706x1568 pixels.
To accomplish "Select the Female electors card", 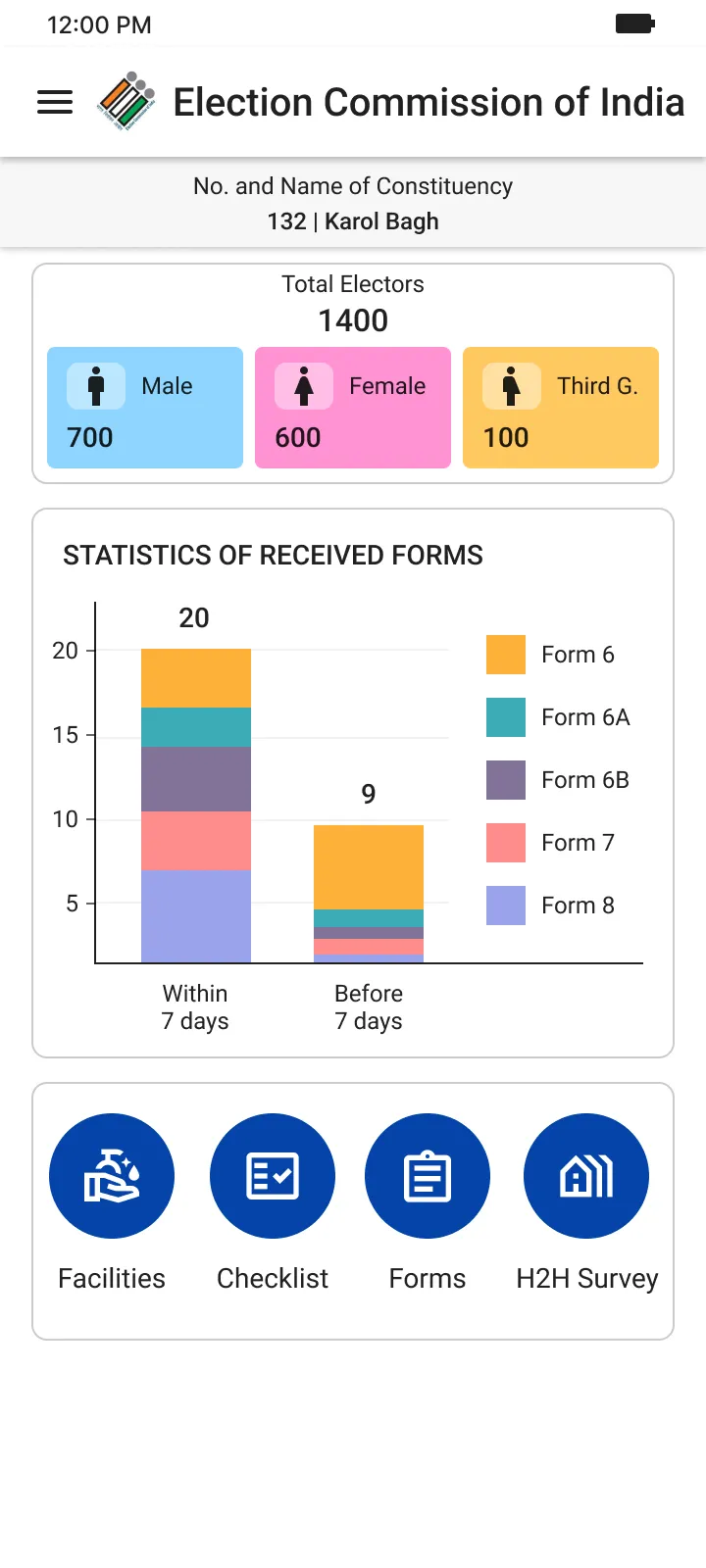I will 353,408.
